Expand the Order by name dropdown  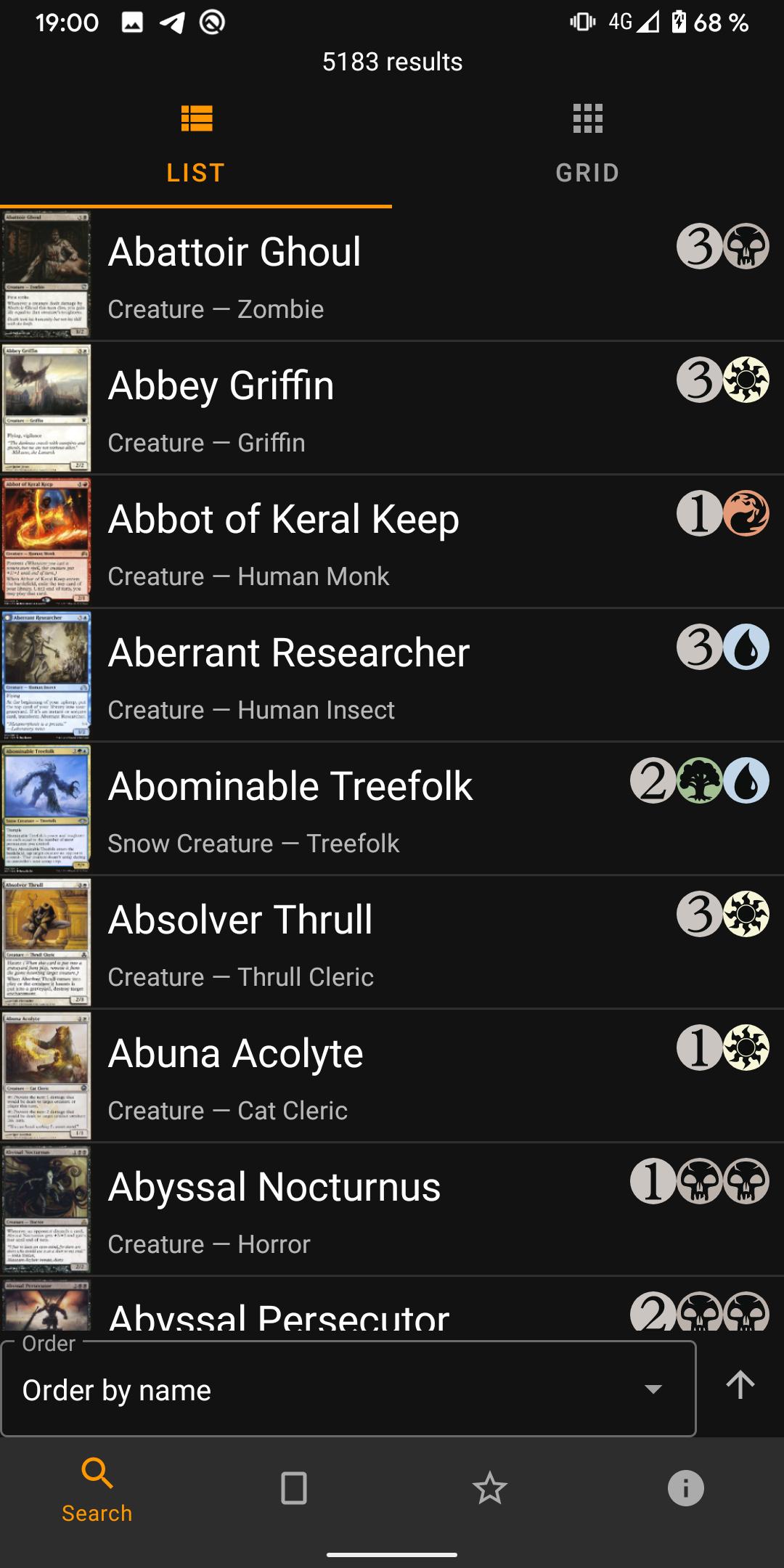[348, 1389]
